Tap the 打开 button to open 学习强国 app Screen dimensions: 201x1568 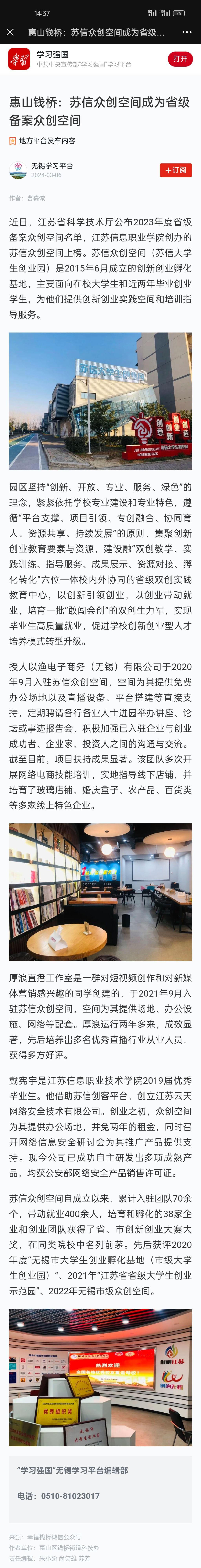pyautogui.click(x=180, y=59)
